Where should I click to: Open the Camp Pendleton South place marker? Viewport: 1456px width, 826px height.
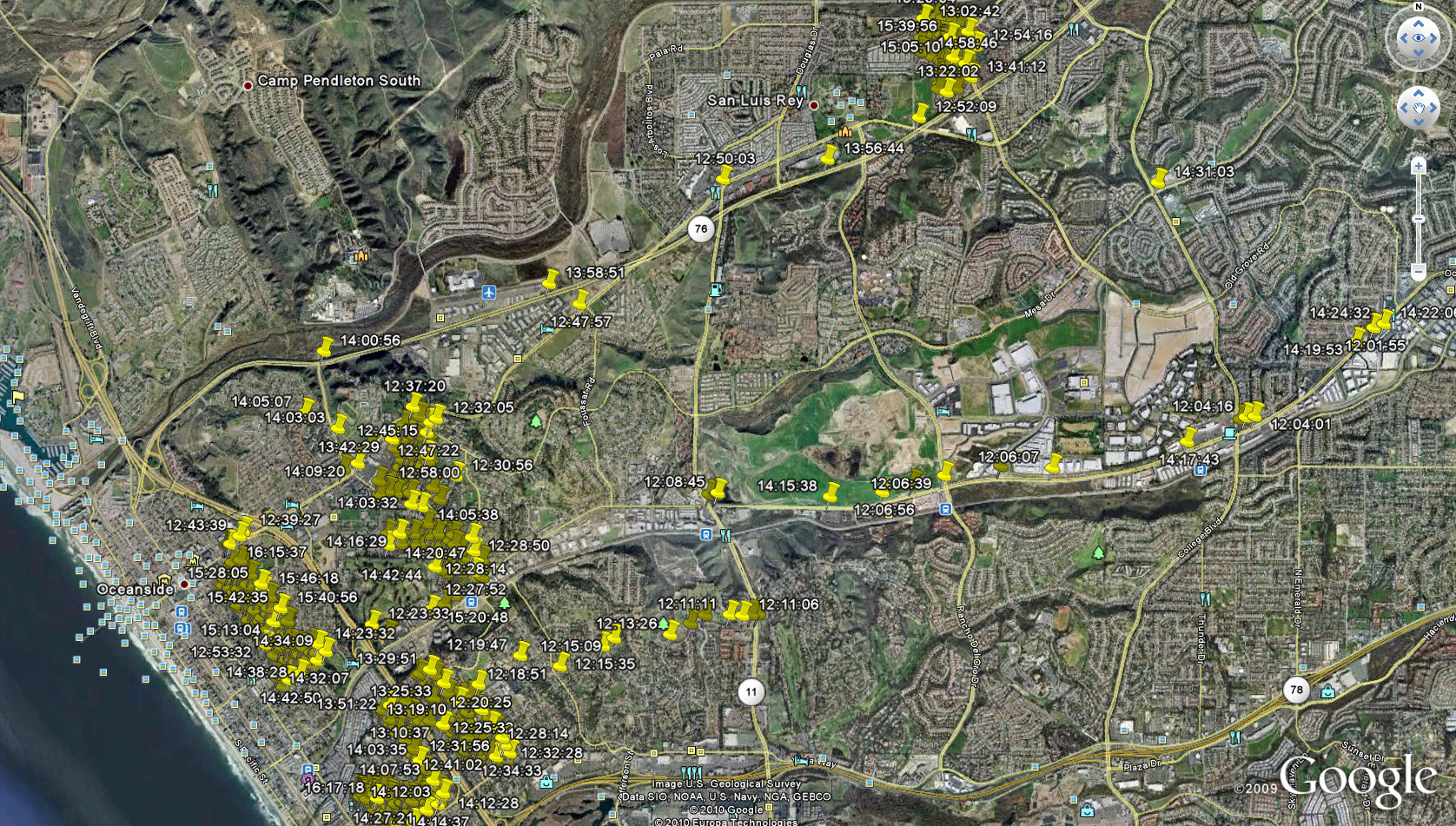click(248, 85)
